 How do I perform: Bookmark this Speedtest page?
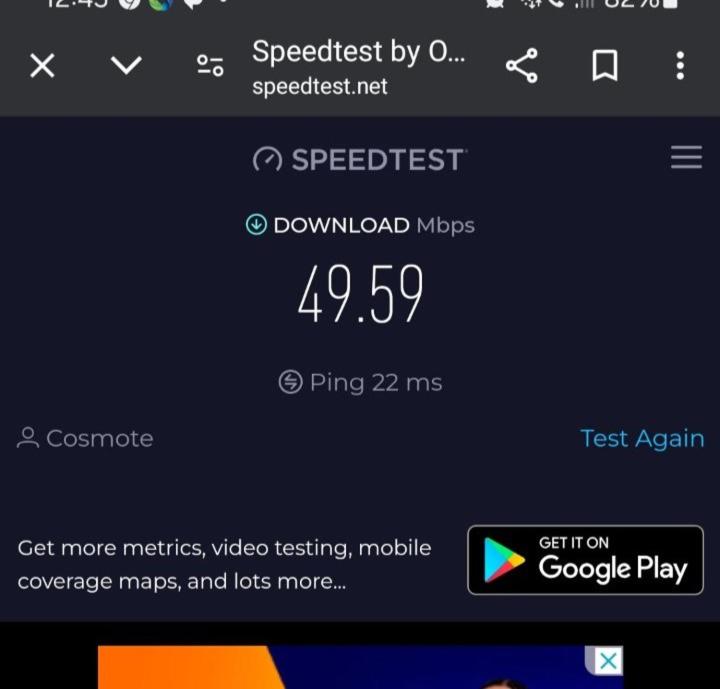coord(604,67)
